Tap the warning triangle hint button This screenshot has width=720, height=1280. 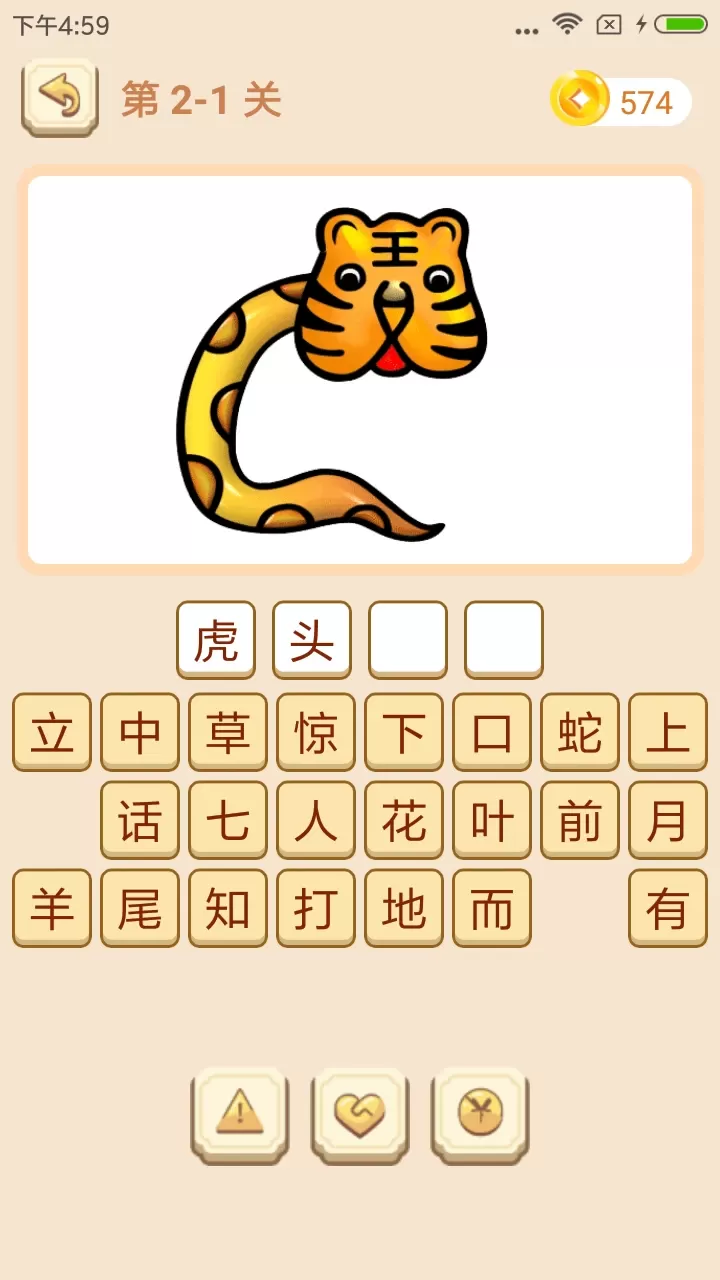tap(240, 1112)
